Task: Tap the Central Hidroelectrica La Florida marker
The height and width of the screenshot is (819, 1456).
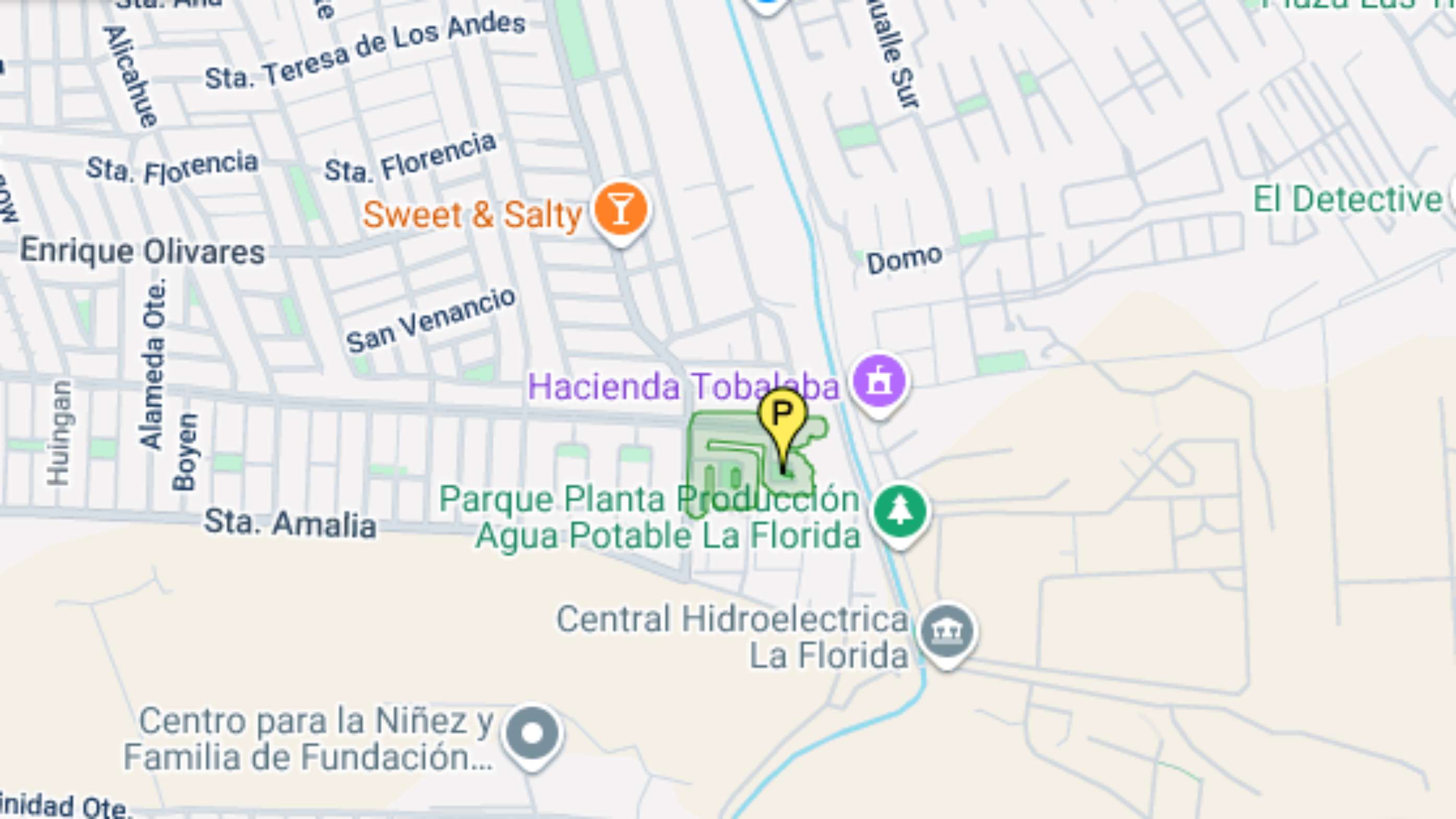Action: click(x=947, y=632)
